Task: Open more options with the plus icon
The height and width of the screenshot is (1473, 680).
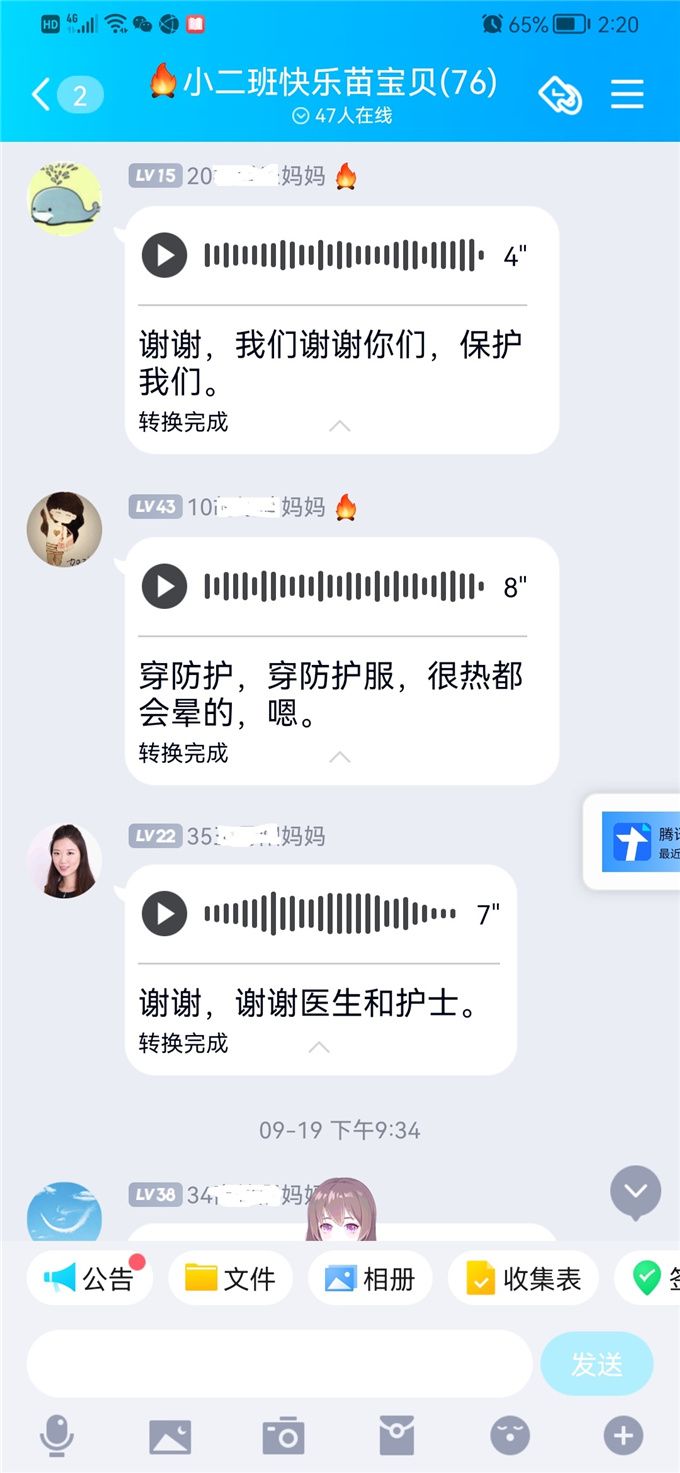Action: coord(623,1436)
